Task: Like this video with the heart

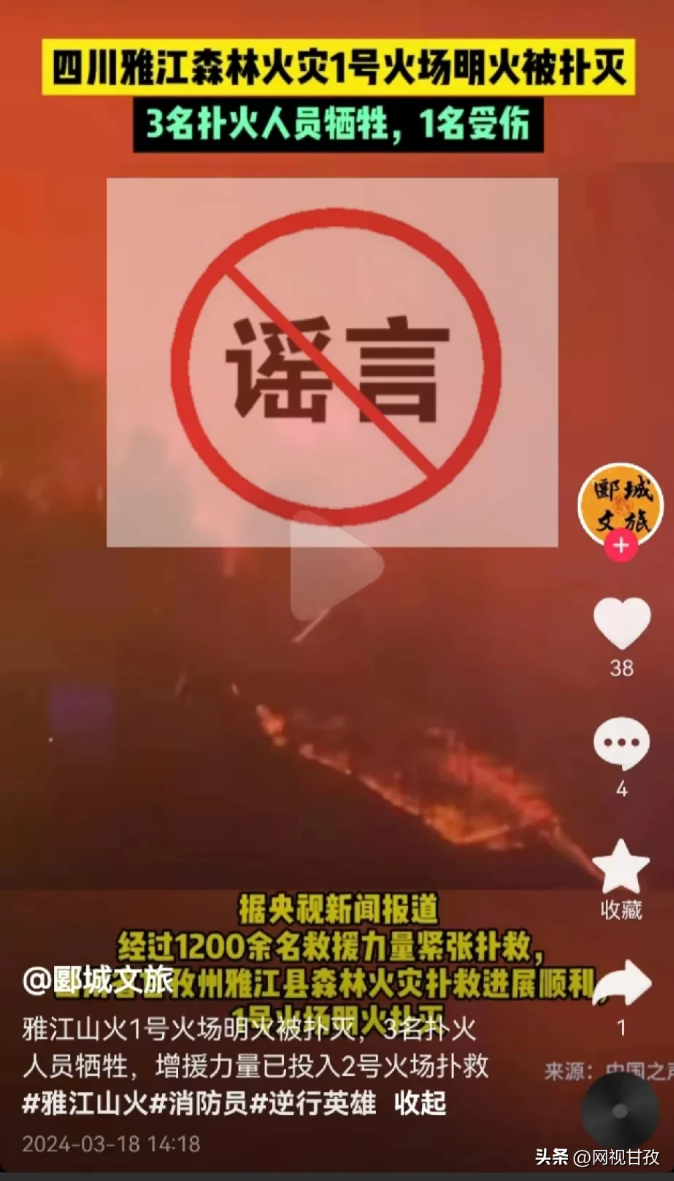Action: 621,624
